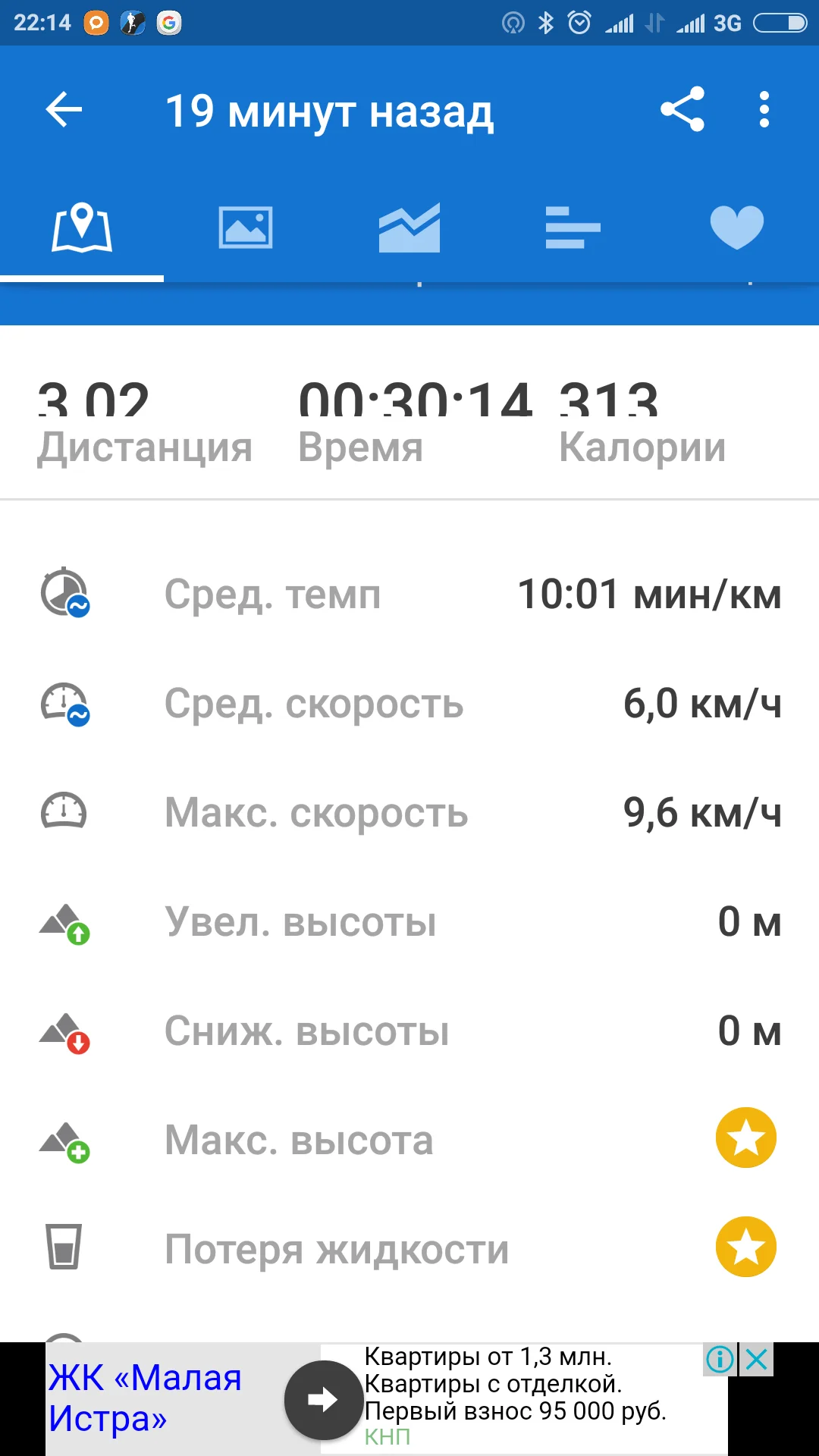Close the apartment advertisement banner
The image size is (819, 1456).
757,1360
